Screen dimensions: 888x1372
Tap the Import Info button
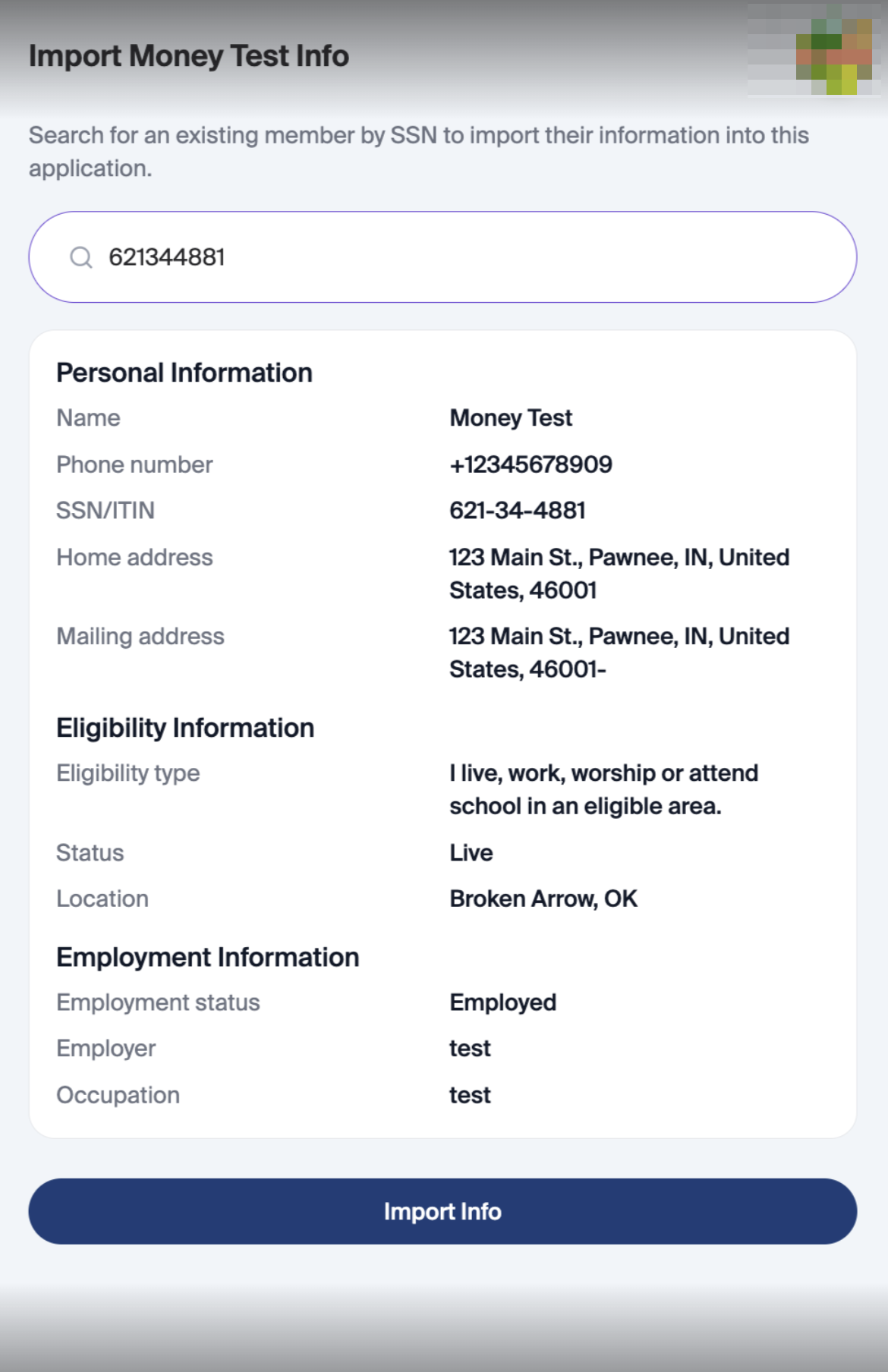point(442,1211)
